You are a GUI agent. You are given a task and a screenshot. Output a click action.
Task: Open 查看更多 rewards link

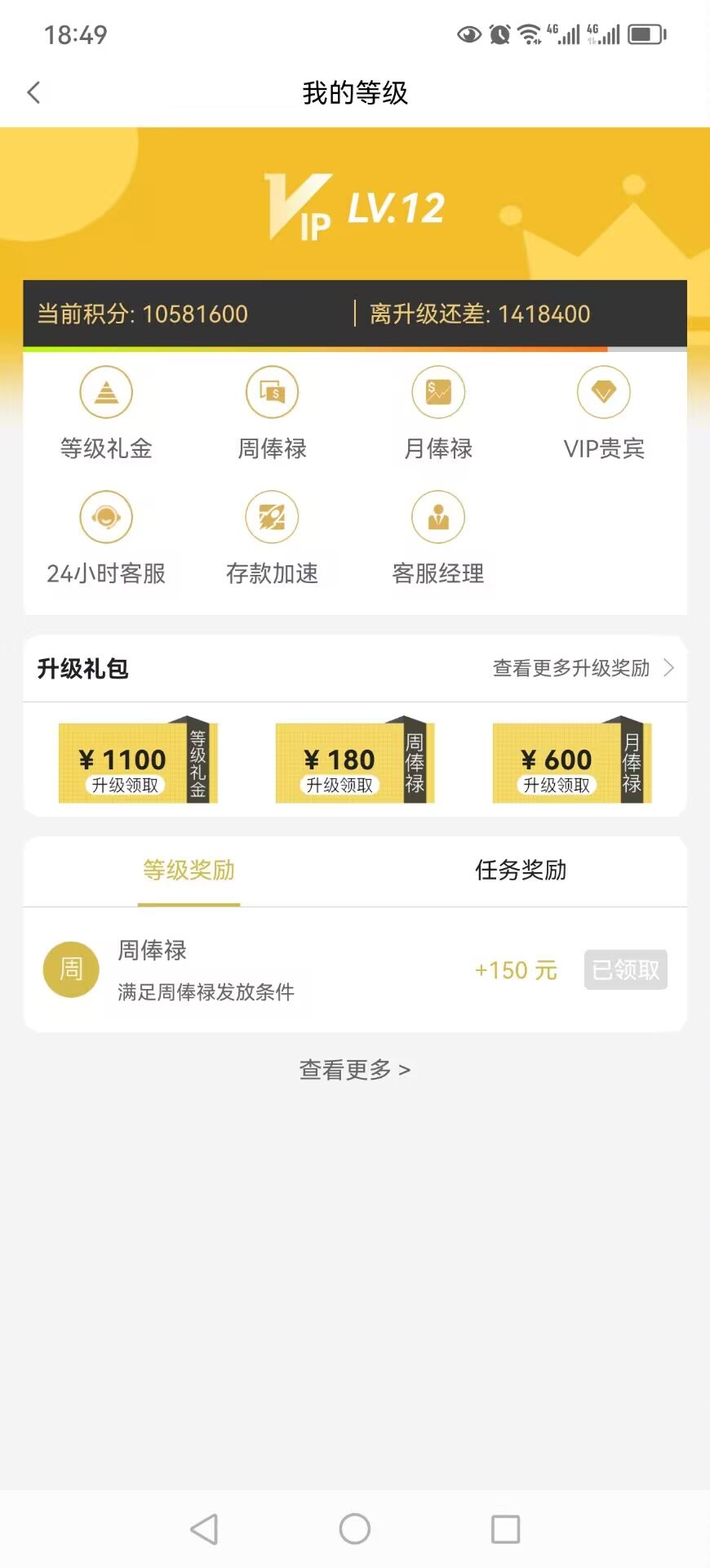point(355,1069)
